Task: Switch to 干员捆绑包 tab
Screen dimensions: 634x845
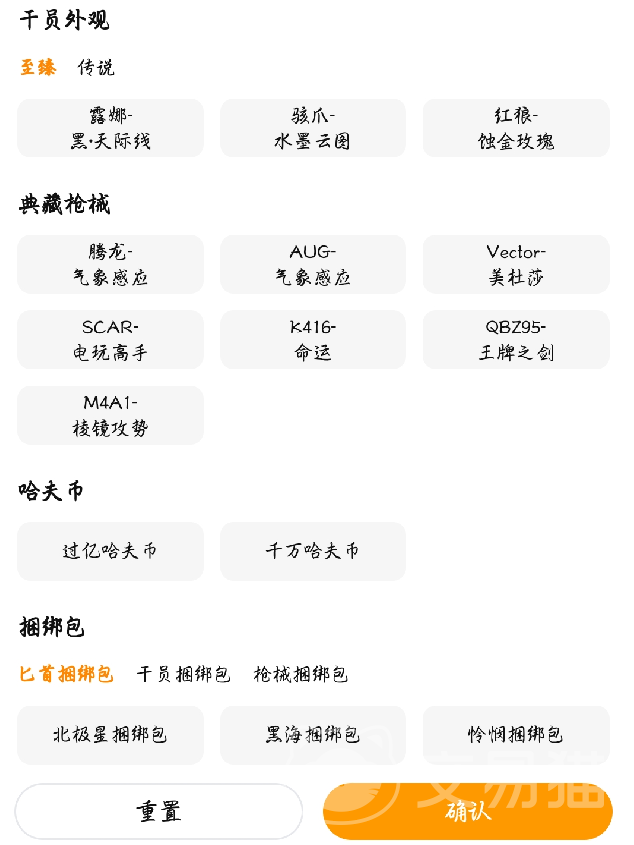Action: point(184,675)
